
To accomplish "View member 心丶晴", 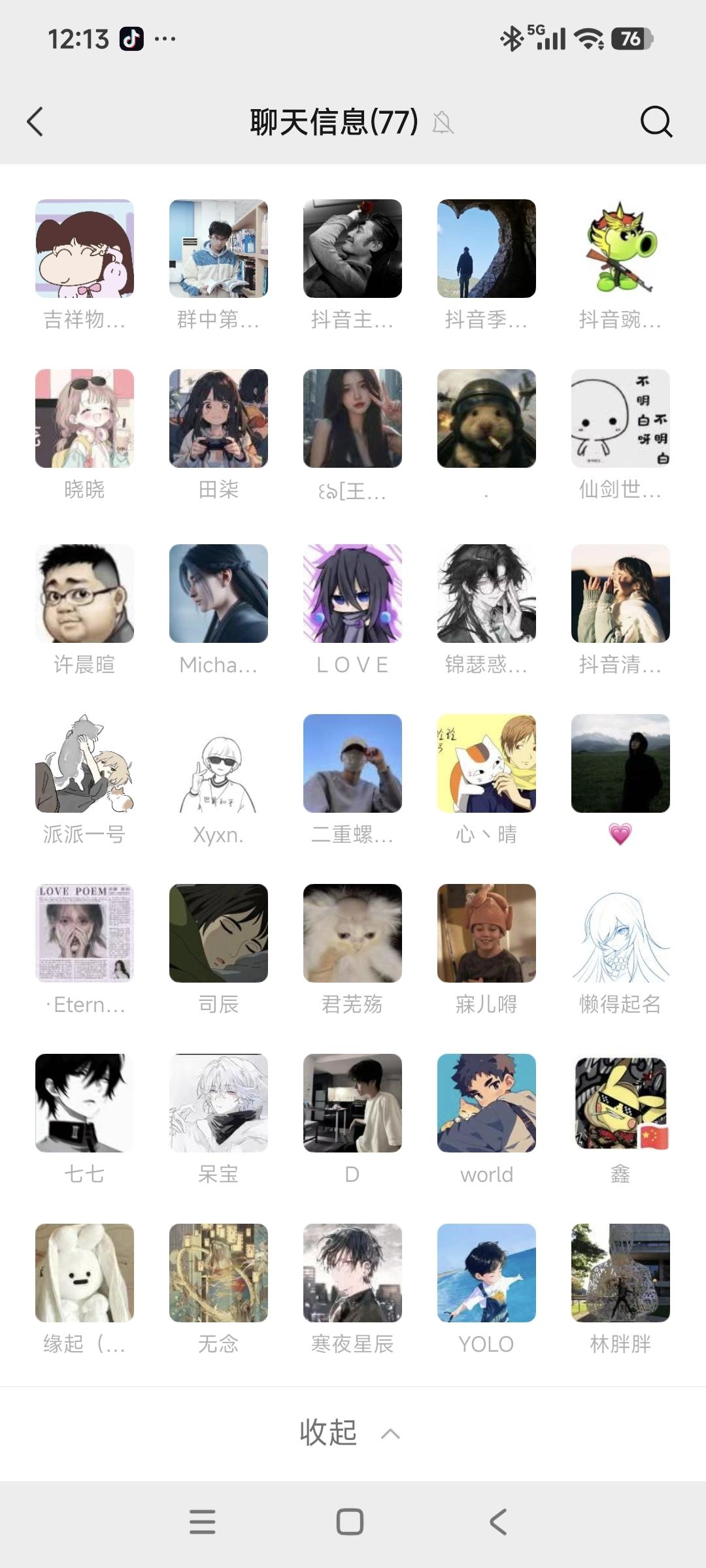I will [x=486, y=764].
